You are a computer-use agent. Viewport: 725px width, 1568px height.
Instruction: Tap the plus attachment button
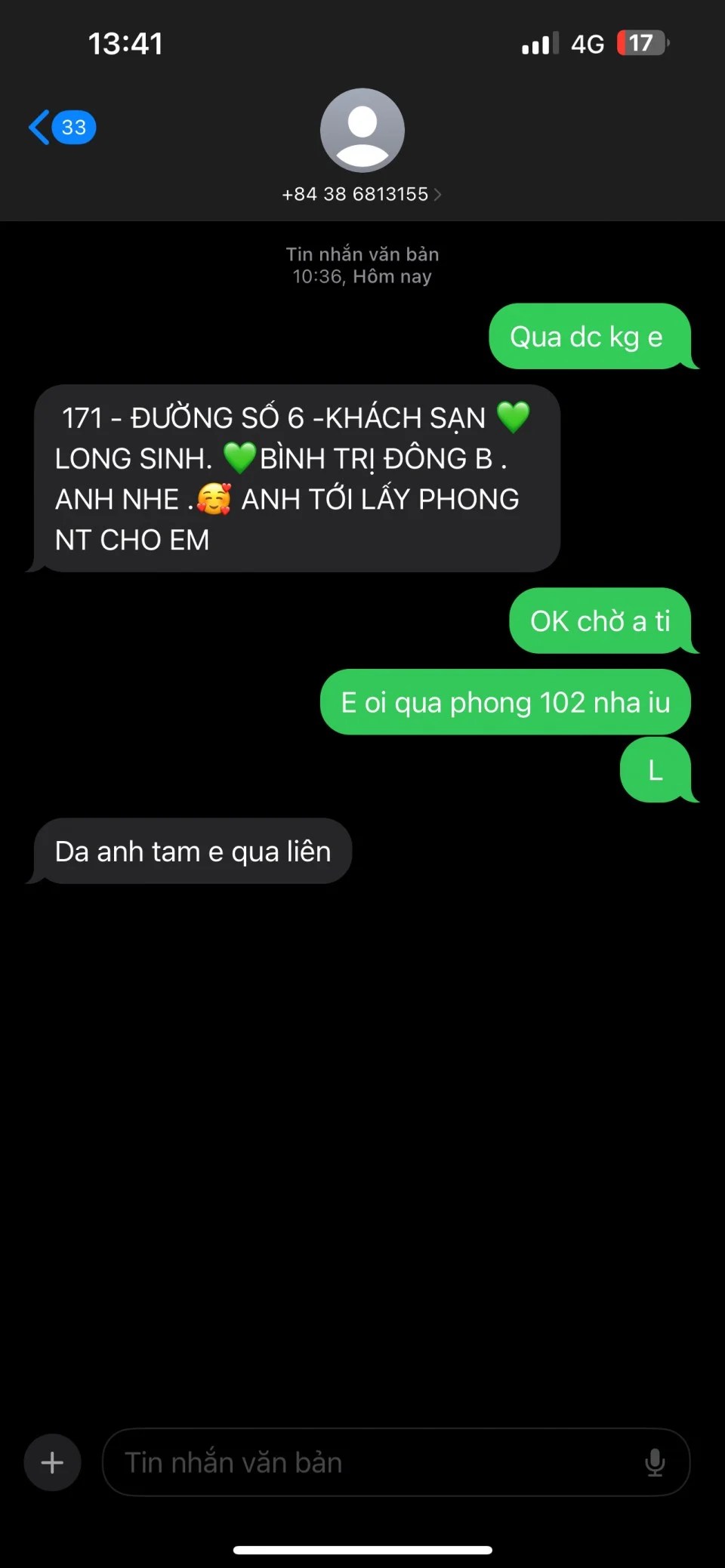(52, 1462)
